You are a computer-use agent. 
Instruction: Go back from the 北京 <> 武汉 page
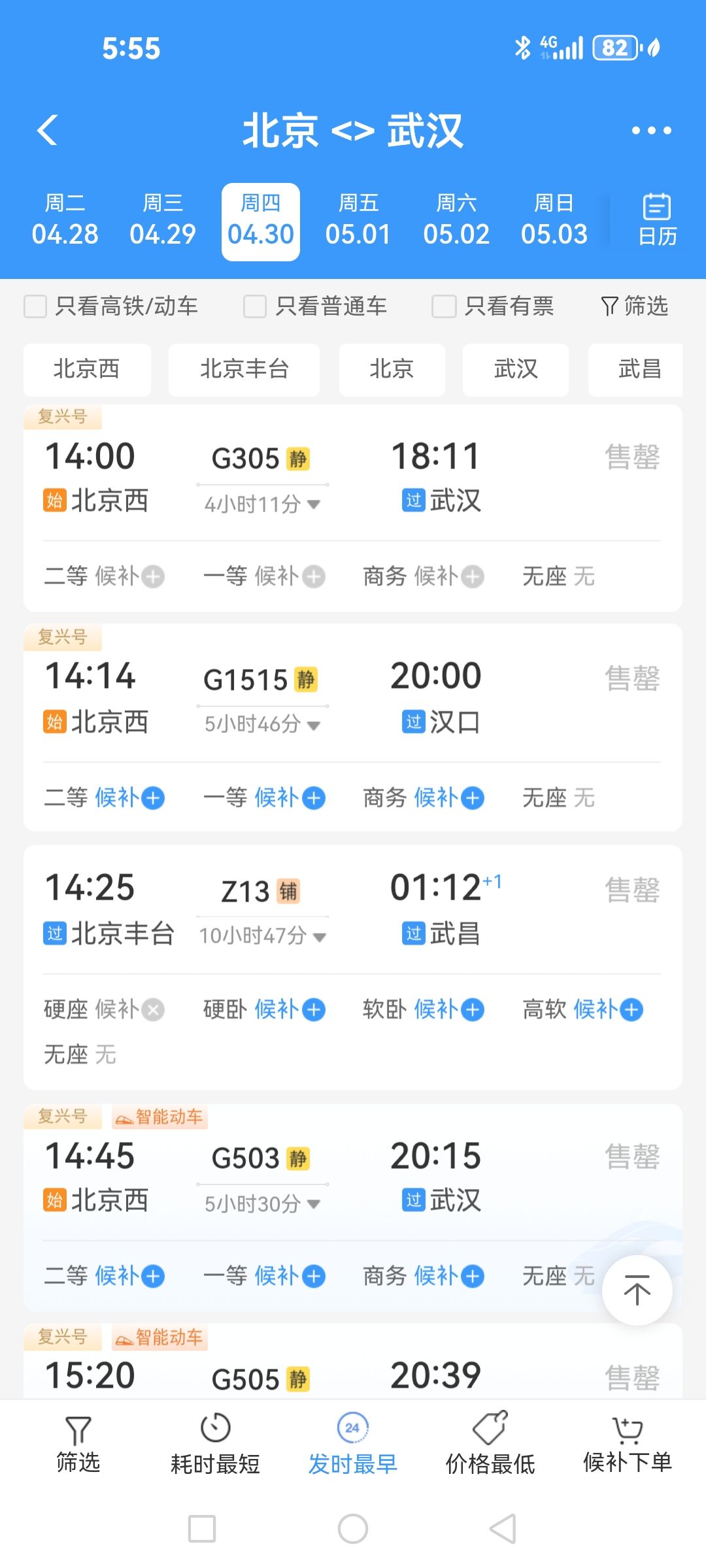click(x=48, y=130)
